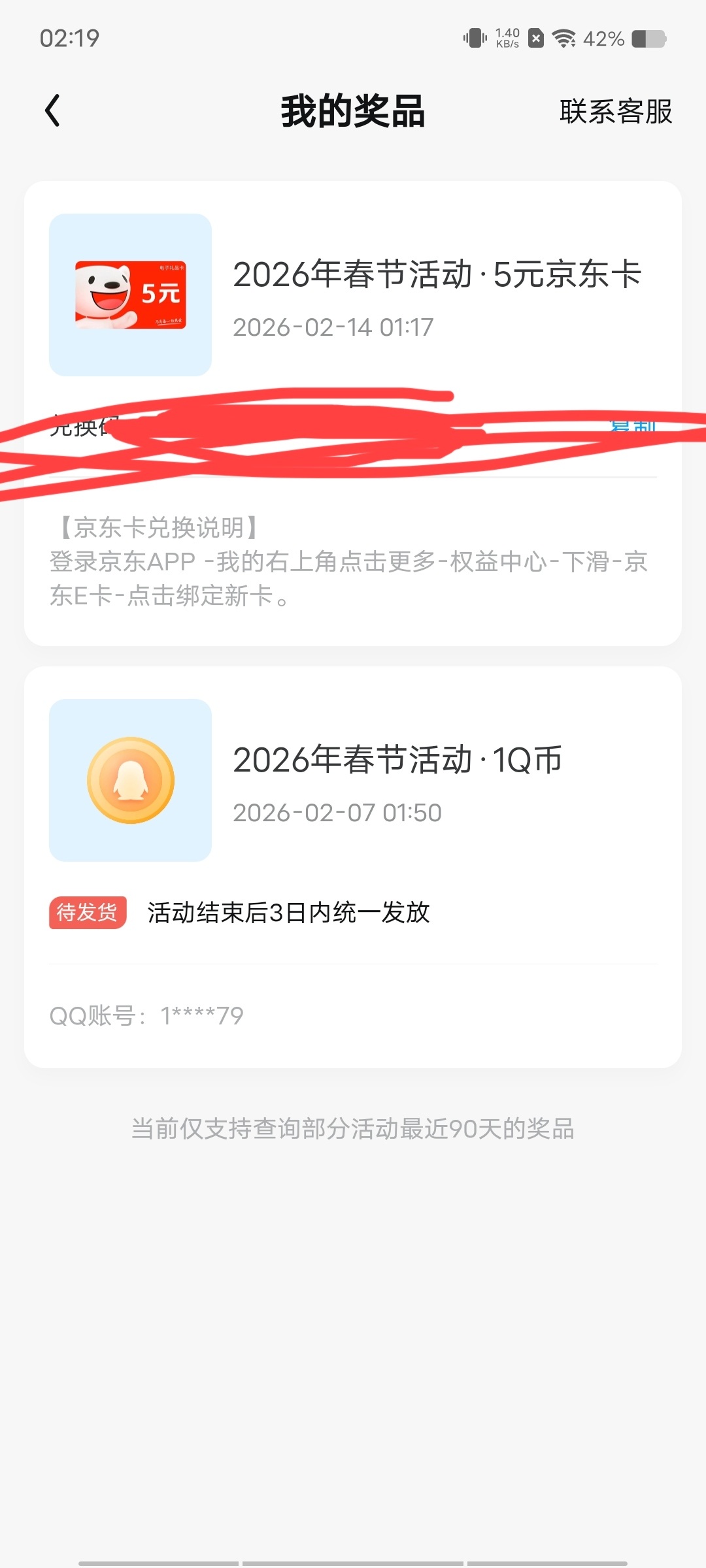
Task: Open 联系客服 customer service
Action: [x=615, y=112]
